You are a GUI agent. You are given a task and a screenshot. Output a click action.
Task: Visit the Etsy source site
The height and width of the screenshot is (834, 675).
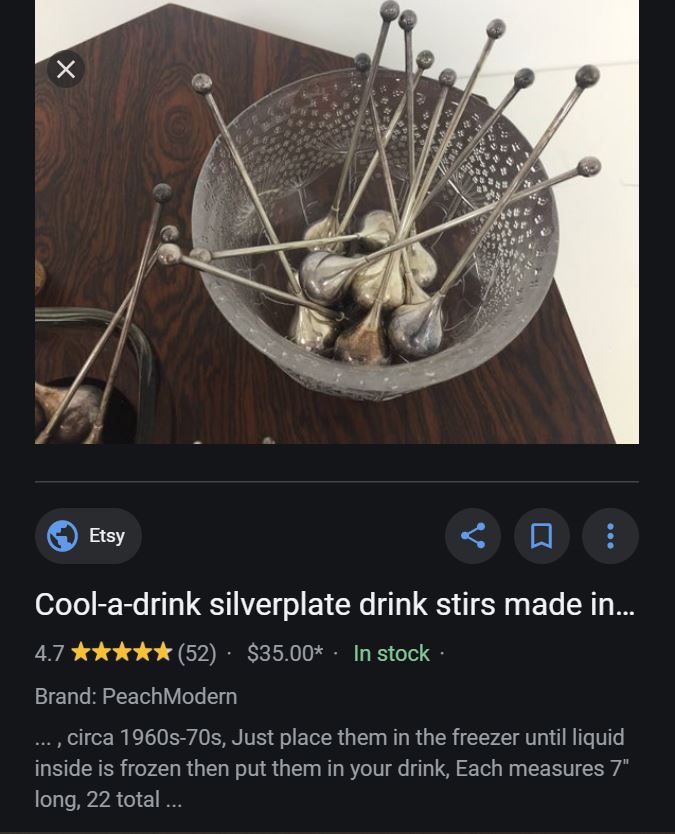tap(88, 536)
